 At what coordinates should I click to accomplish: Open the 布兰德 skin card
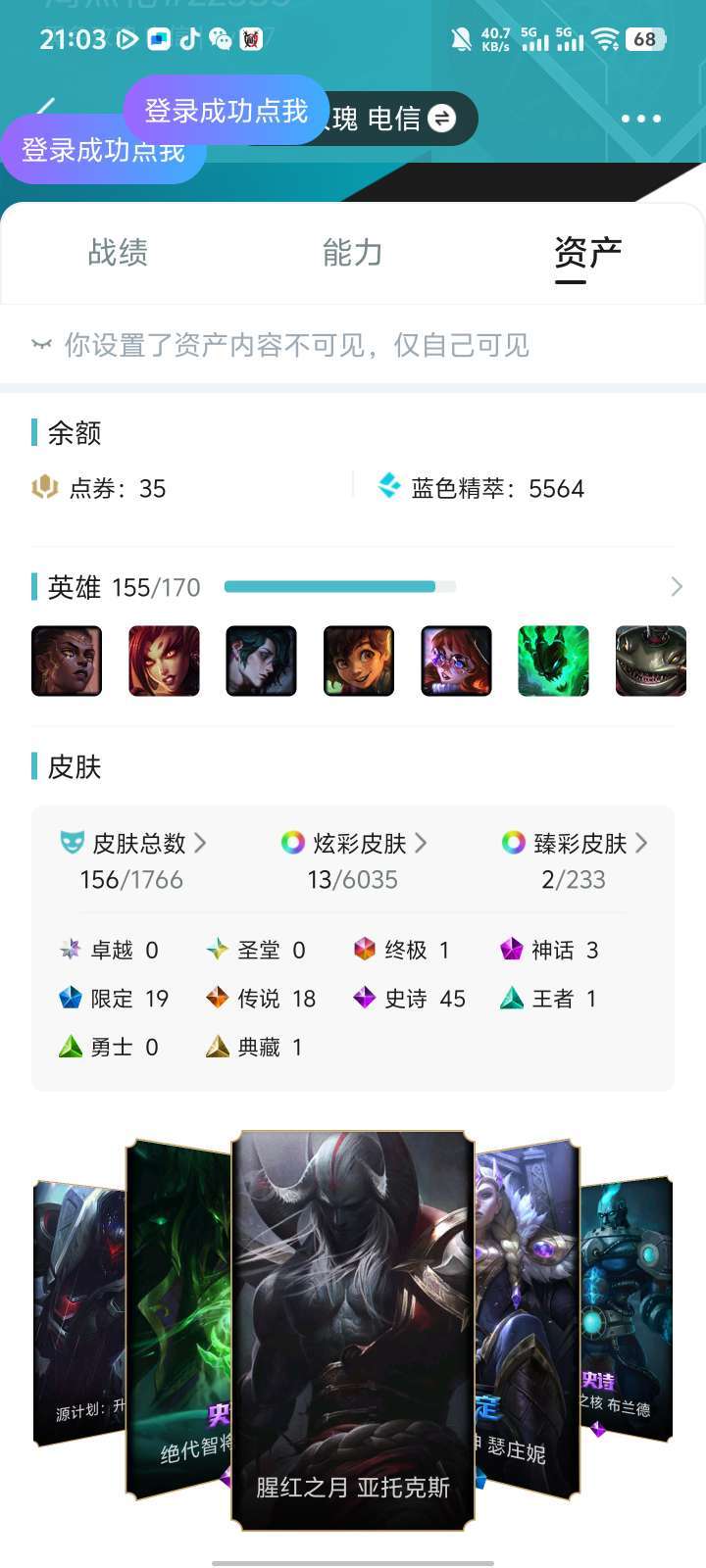click(628, 1308)
